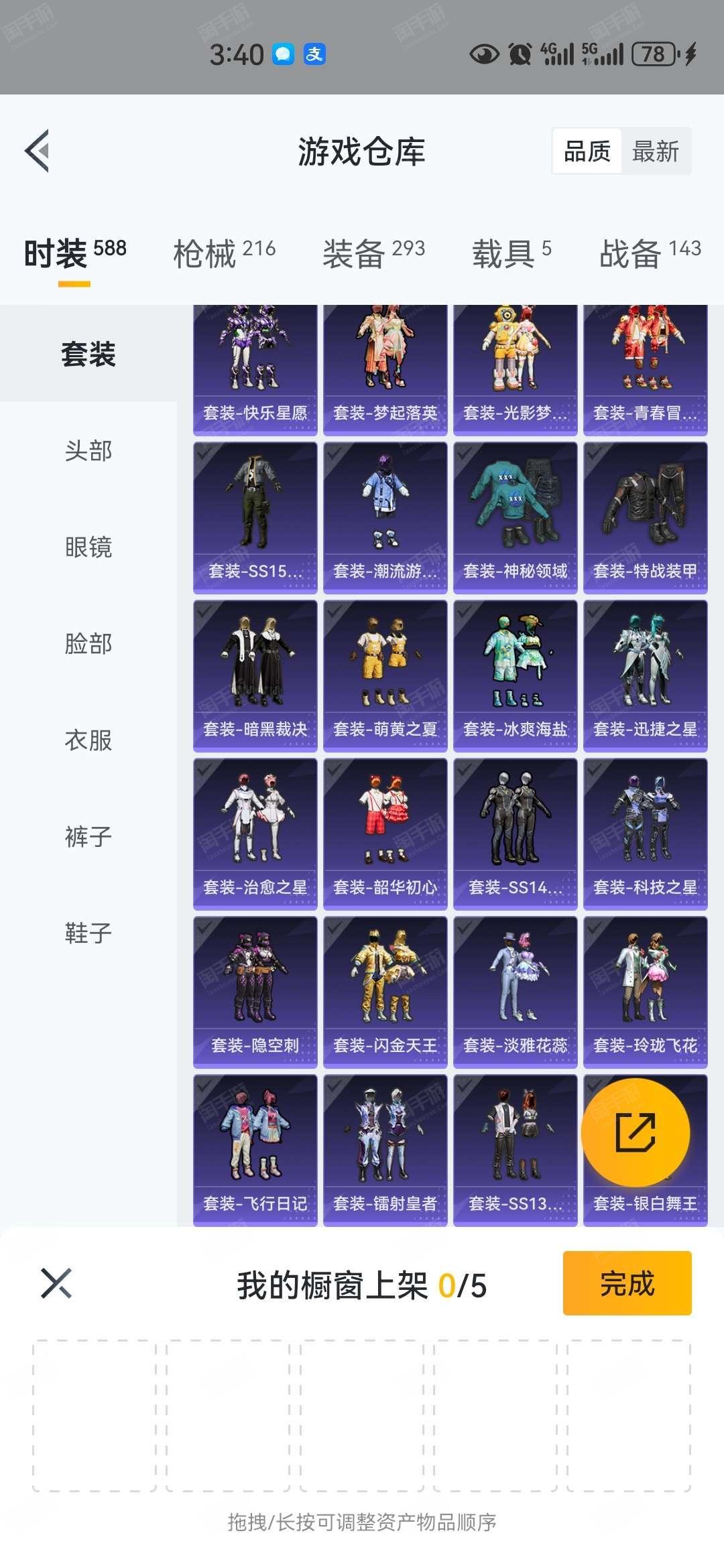Image resolution: width=724 pixels, height=1568 pixels.
Task: Sort items by 最新
Action: click(656, 151)
